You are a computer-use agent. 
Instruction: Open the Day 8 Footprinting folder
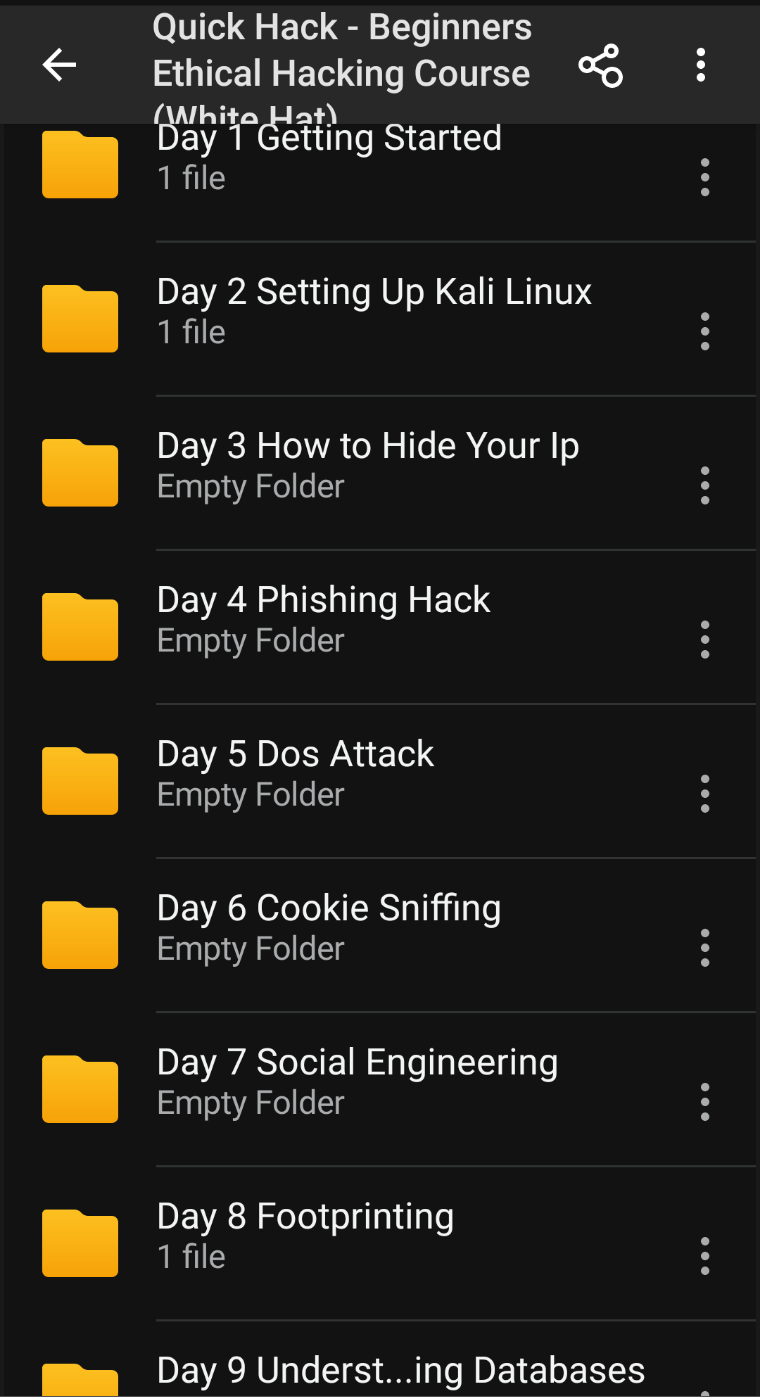coord(305,1234)
